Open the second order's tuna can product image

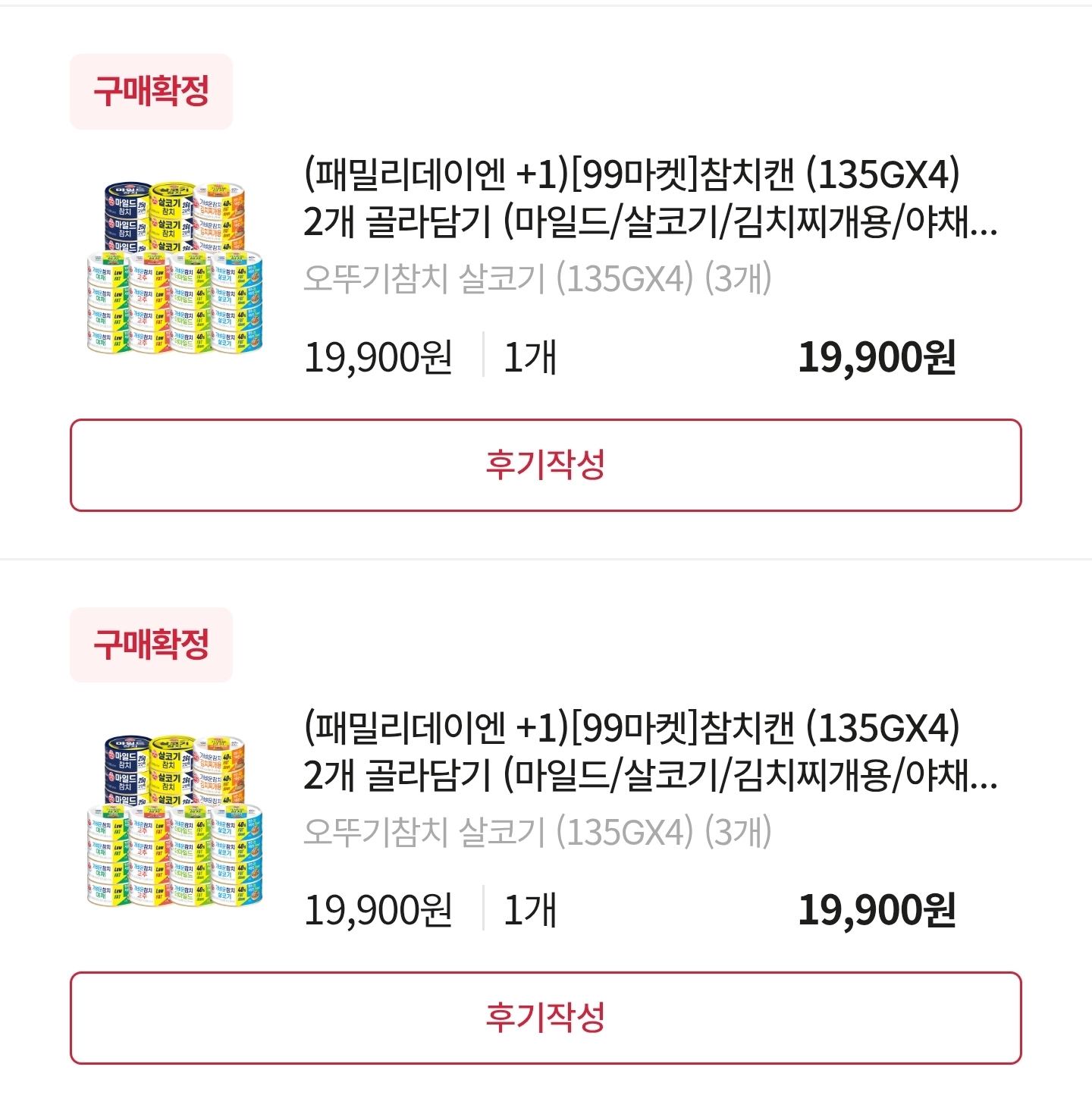[x=175, y=821]
